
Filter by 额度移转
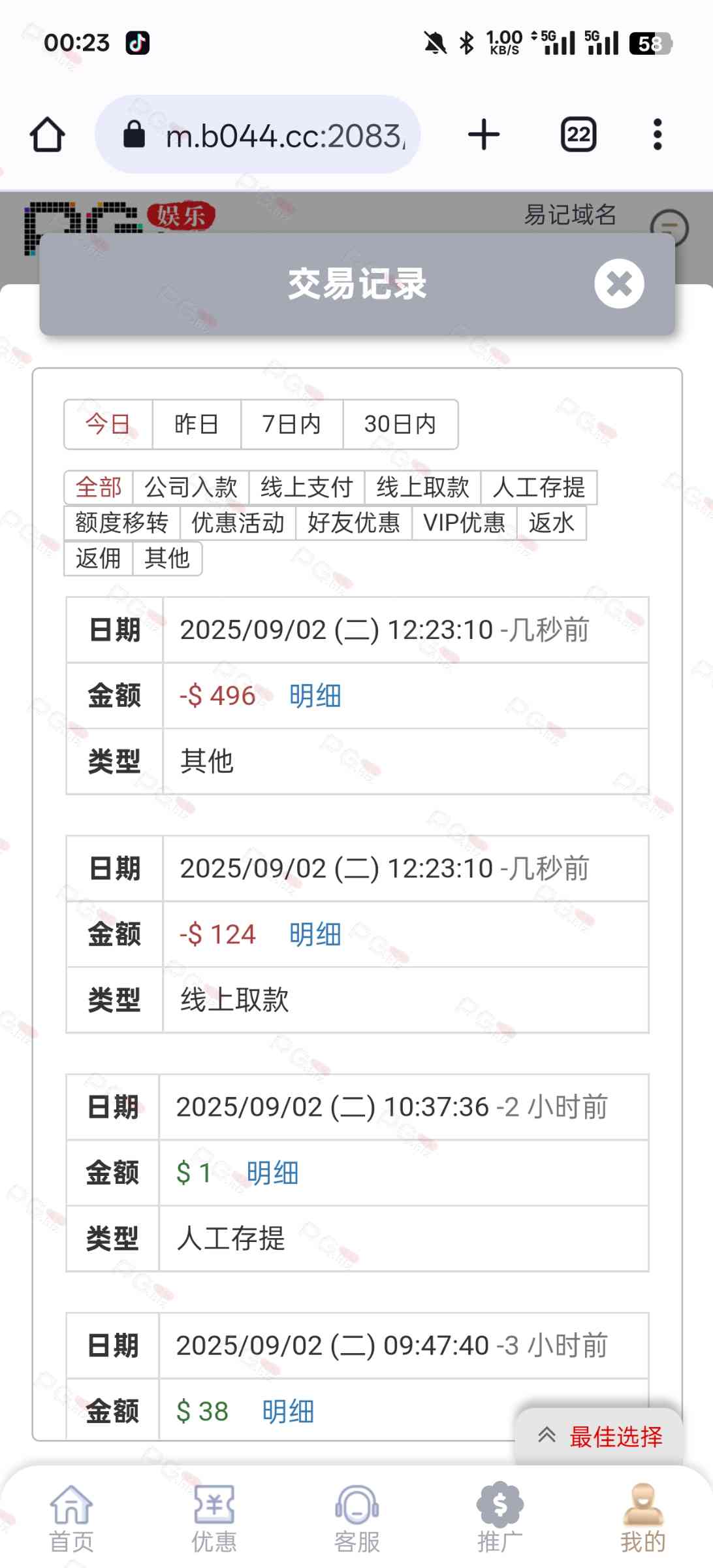(121, 523)
